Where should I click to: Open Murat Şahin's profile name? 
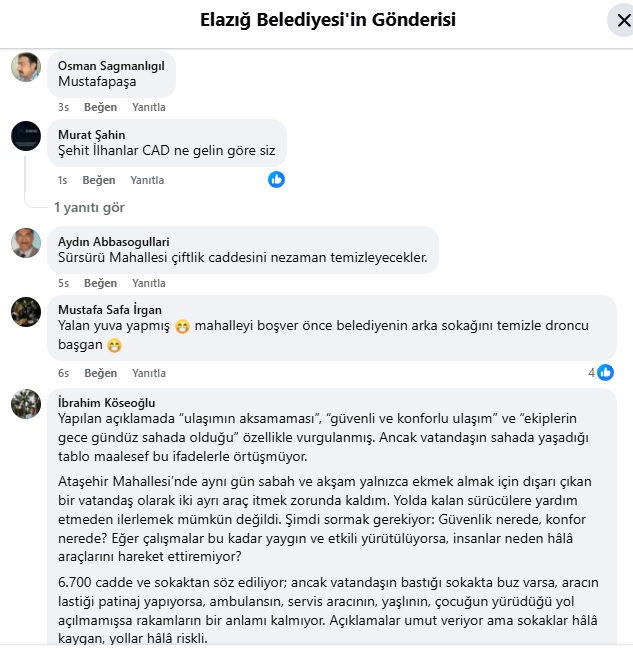click(92, 135)
